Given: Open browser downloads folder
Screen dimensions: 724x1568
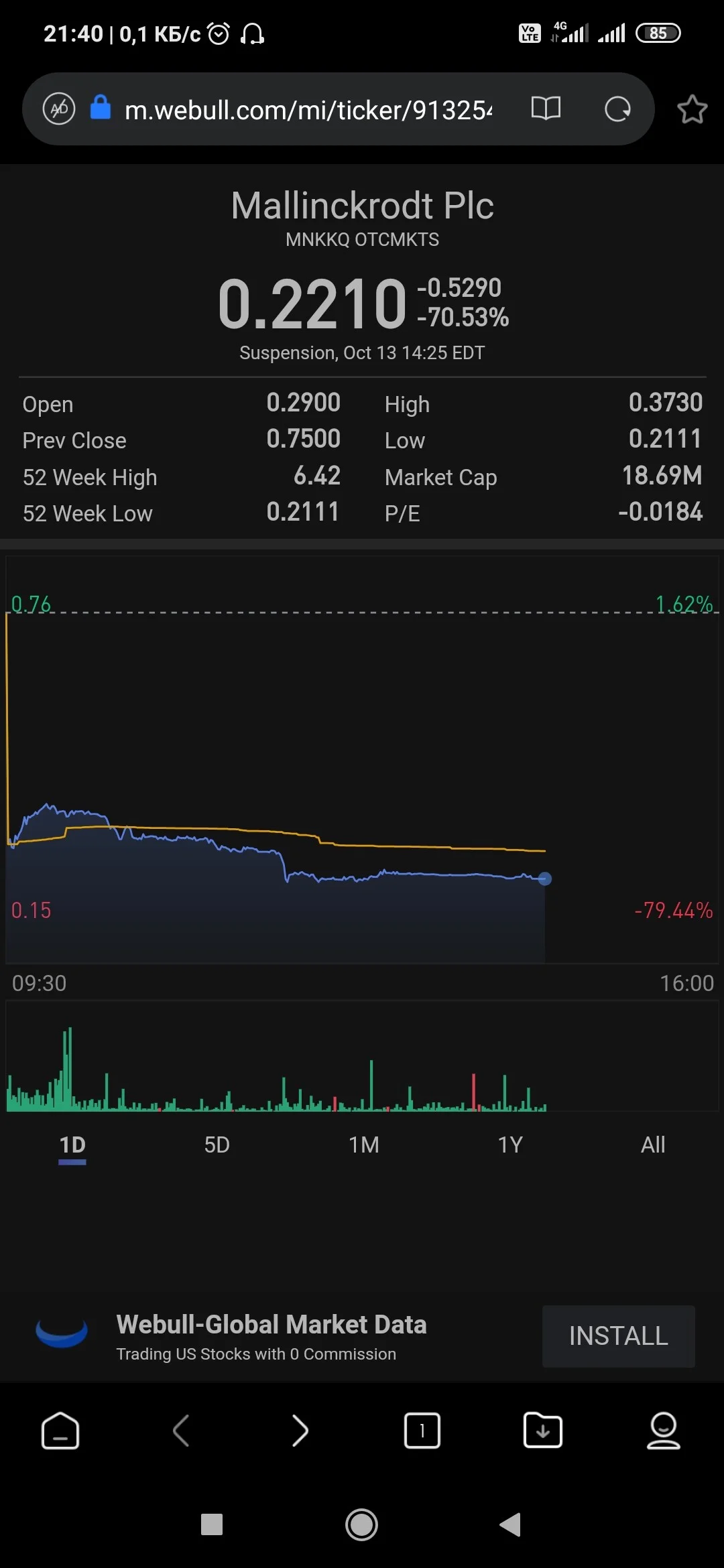Looking at the screenshot, I should [x=542, y=1431].
